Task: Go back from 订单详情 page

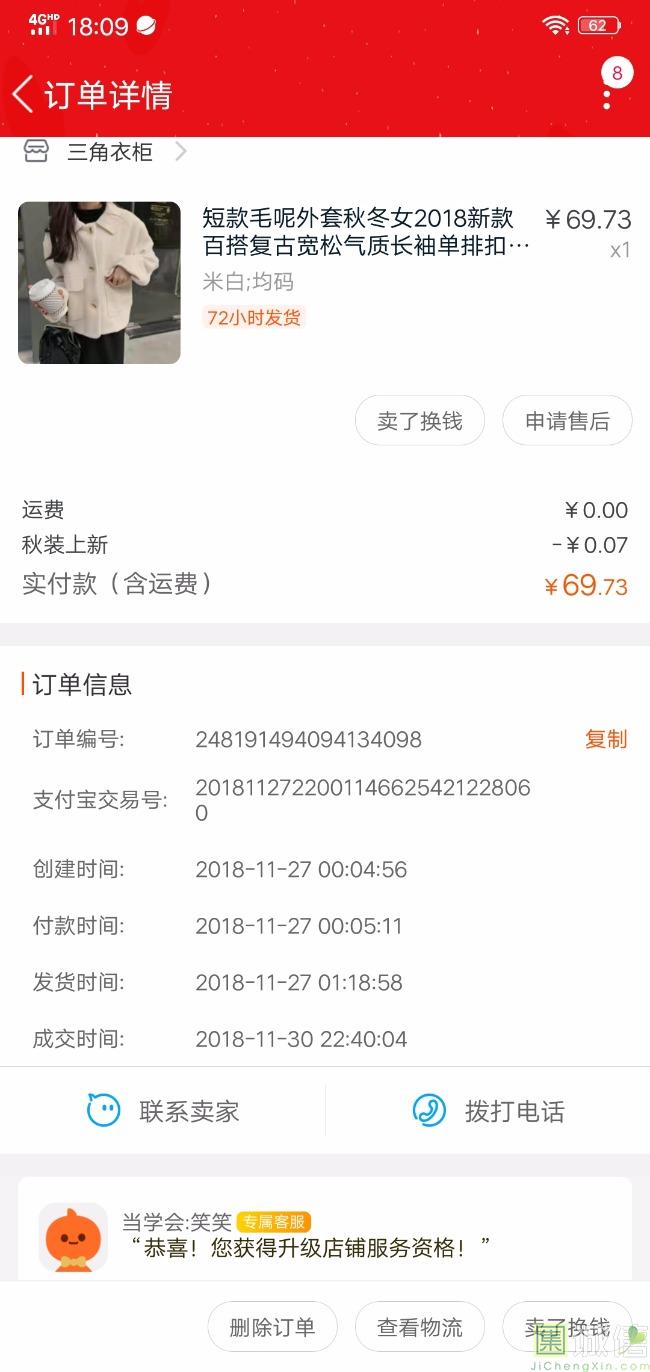Action: [23, 95]
